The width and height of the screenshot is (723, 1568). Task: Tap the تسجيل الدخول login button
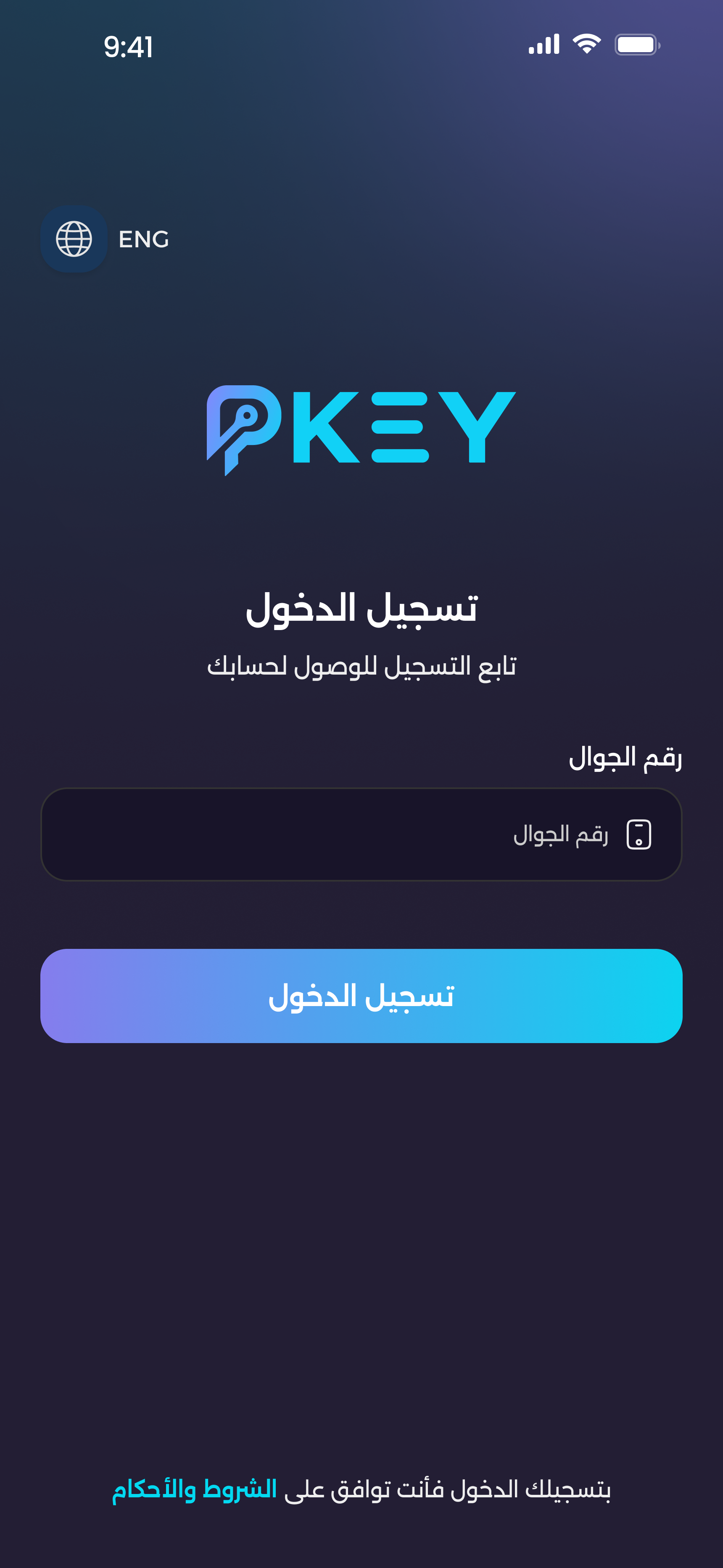[x=361, y=996]
